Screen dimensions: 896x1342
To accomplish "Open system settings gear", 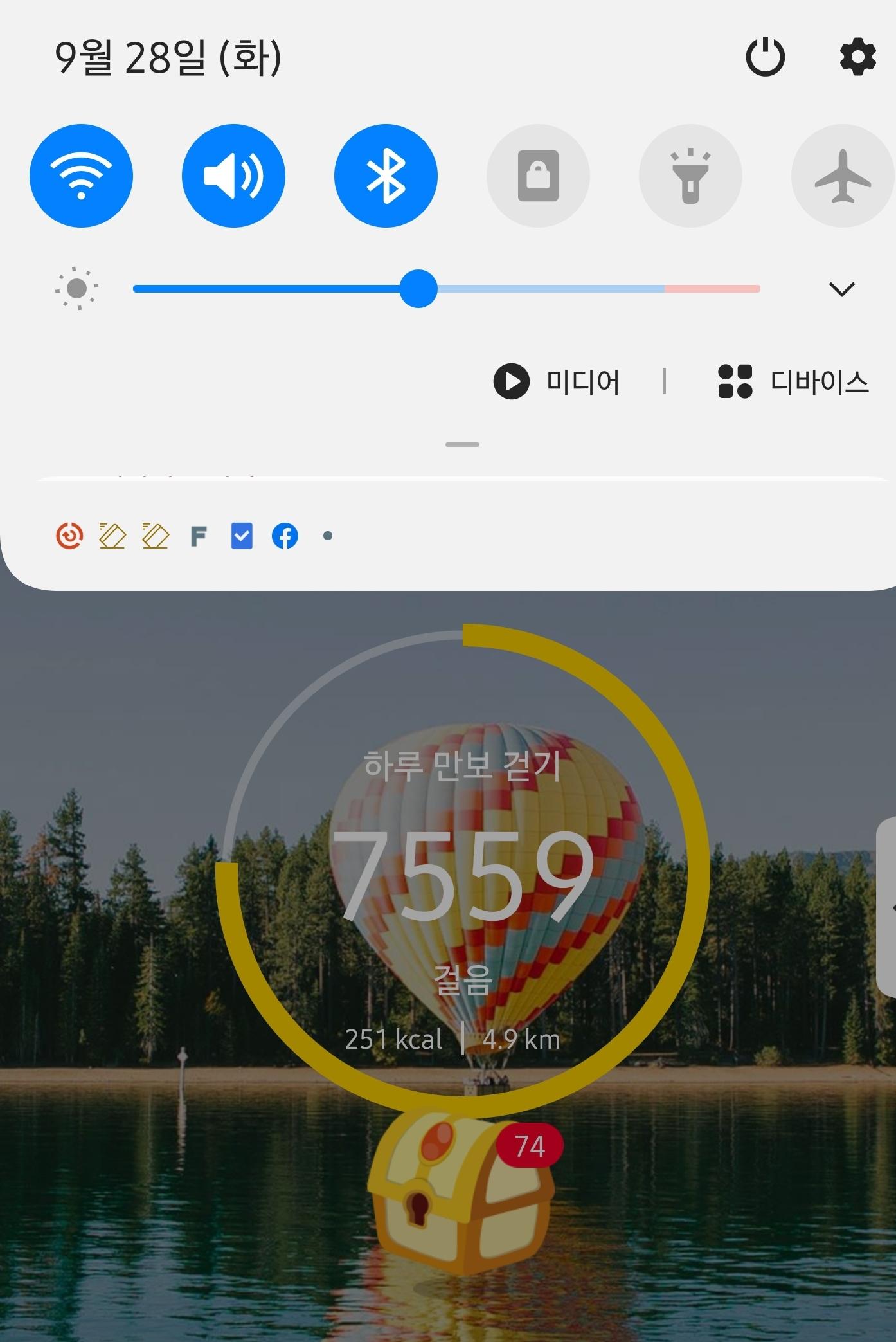I will [x=857, y=57].
